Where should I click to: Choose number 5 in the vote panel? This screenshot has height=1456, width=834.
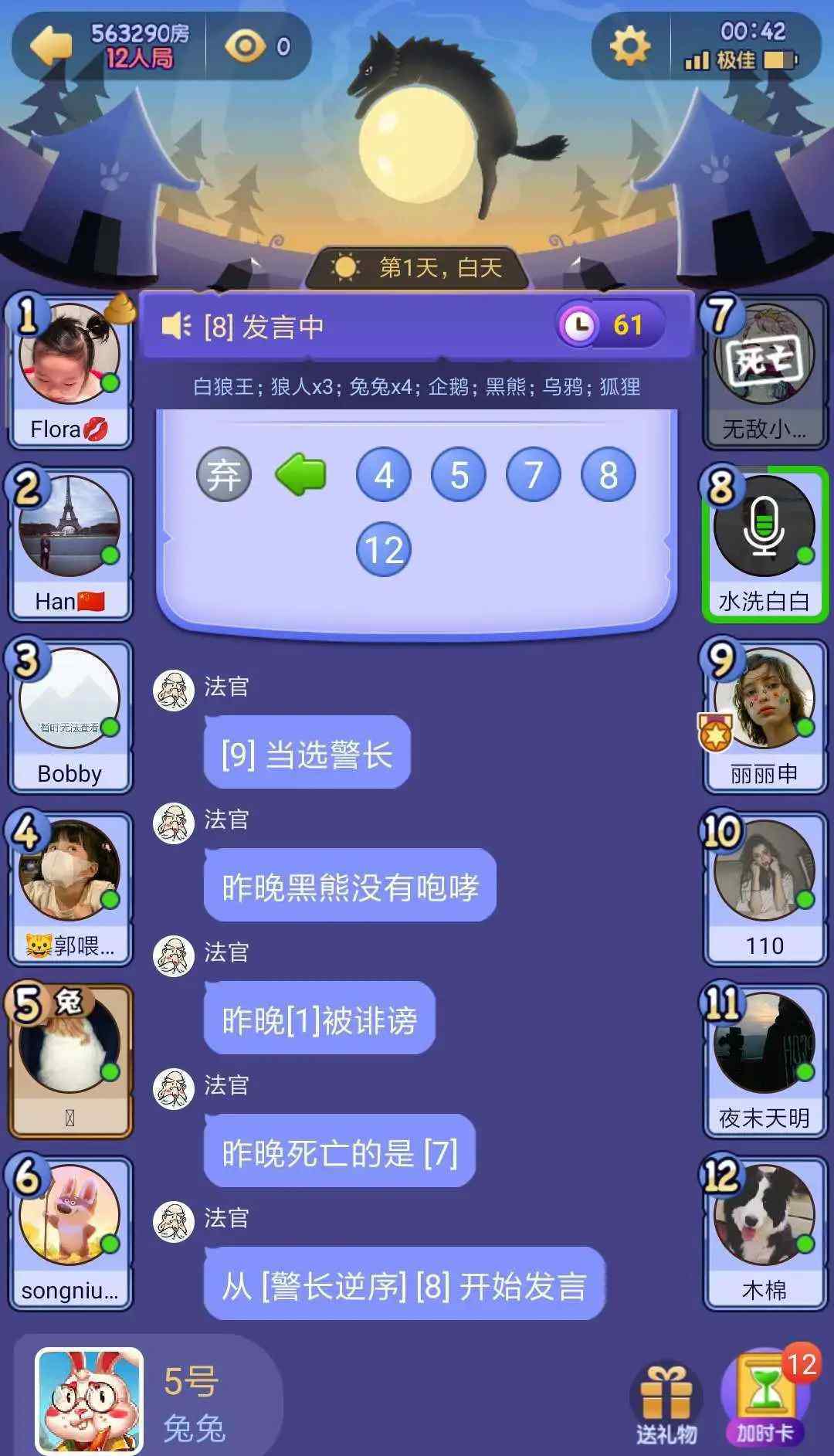point(459,474)
